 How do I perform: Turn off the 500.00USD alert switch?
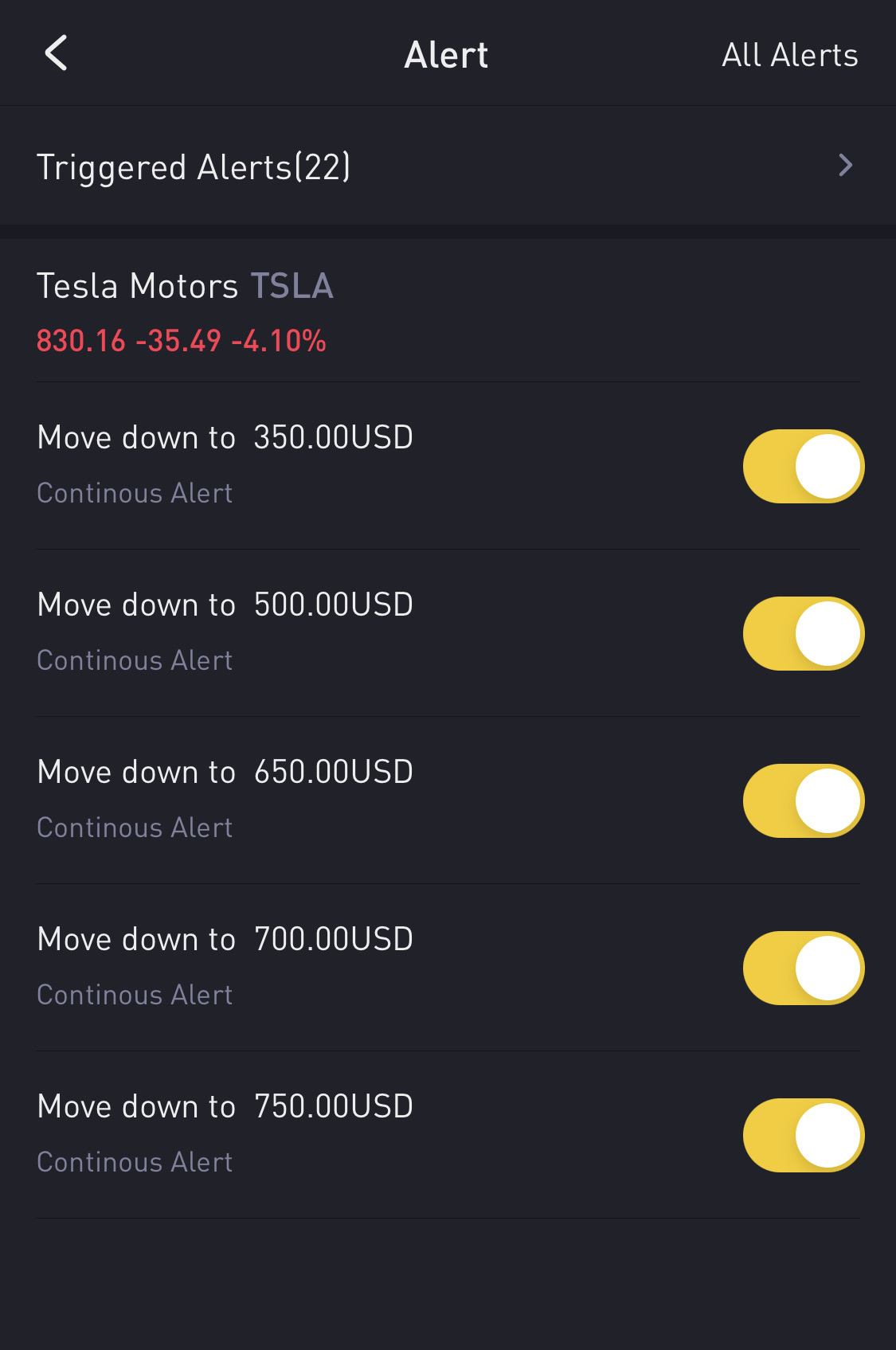pyautogui.click(x=803, y=634)
